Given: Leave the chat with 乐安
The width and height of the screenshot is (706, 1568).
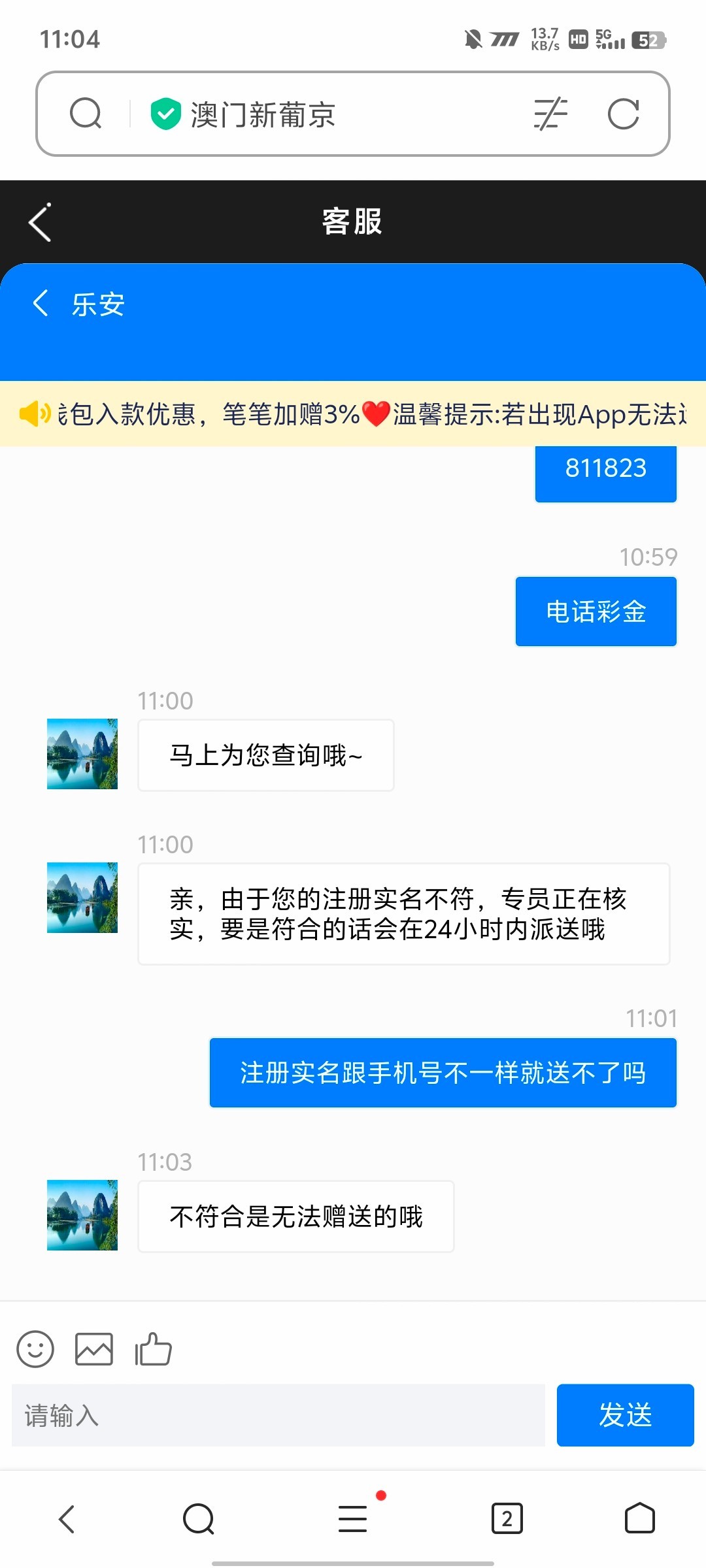Looking at the screenshot, I should pyautogui.click(x=41, y=304).
